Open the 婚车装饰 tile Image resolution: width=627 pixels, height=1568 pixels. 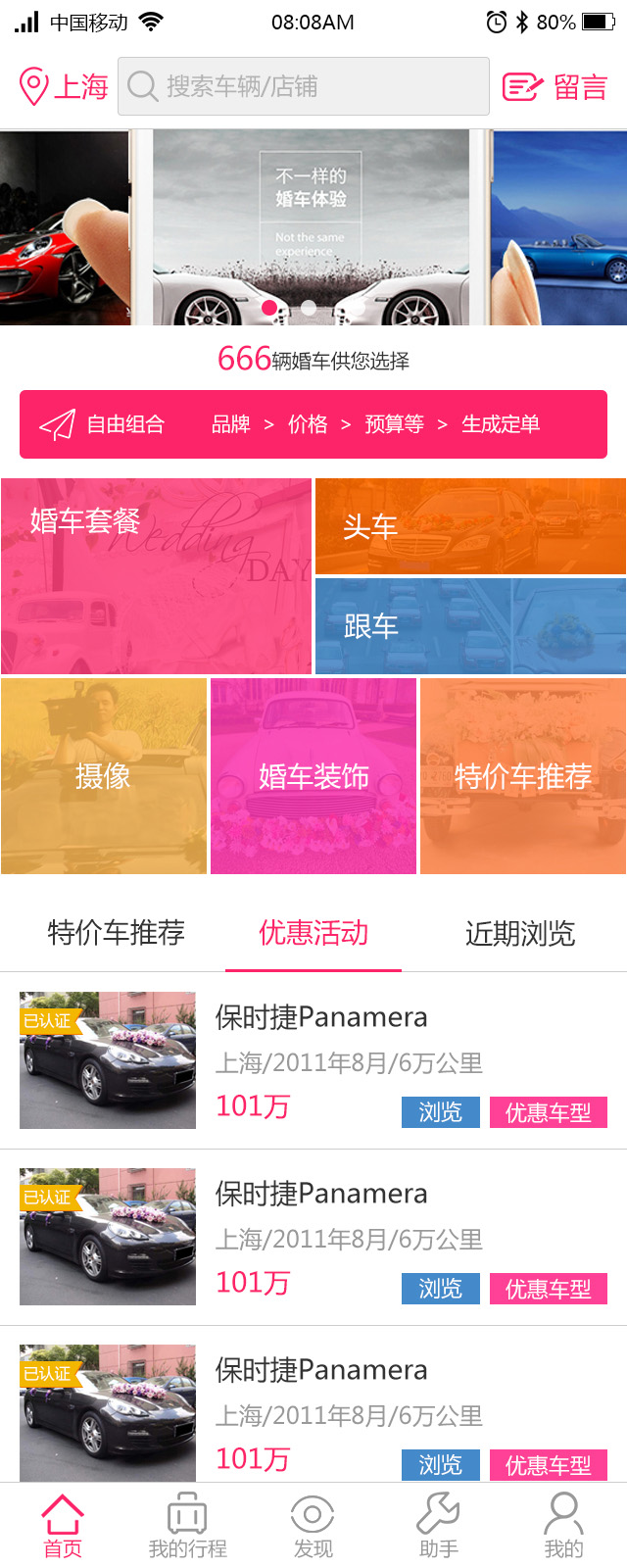coord(313,776)
